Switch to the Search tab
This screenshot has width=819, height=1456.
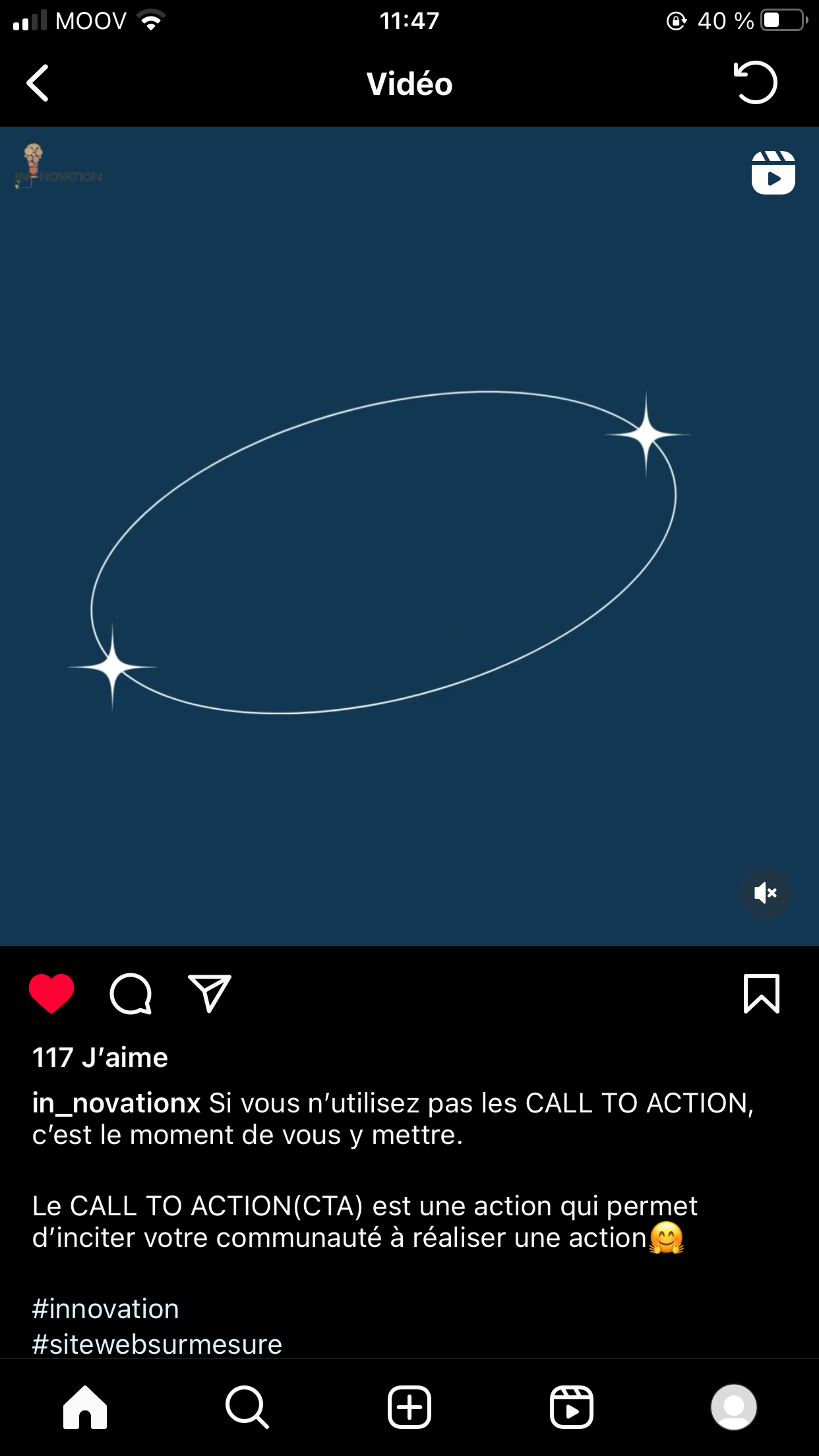click(x=247, y=1407)
